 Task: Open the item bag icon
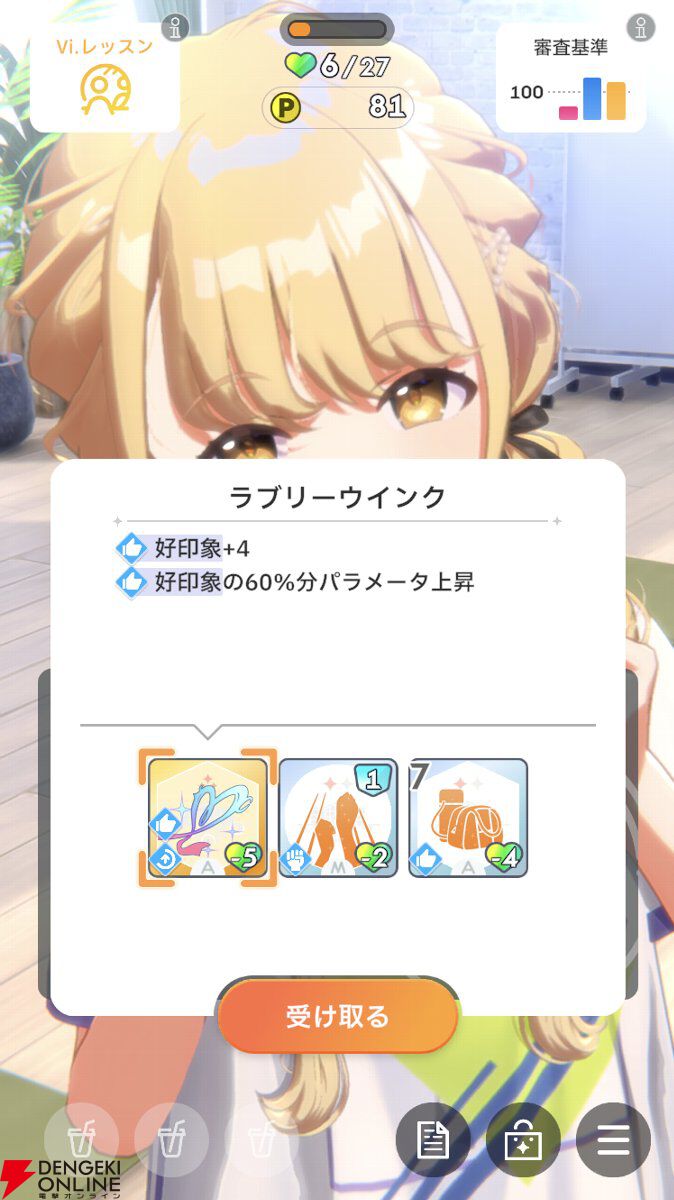point(523,1140)
